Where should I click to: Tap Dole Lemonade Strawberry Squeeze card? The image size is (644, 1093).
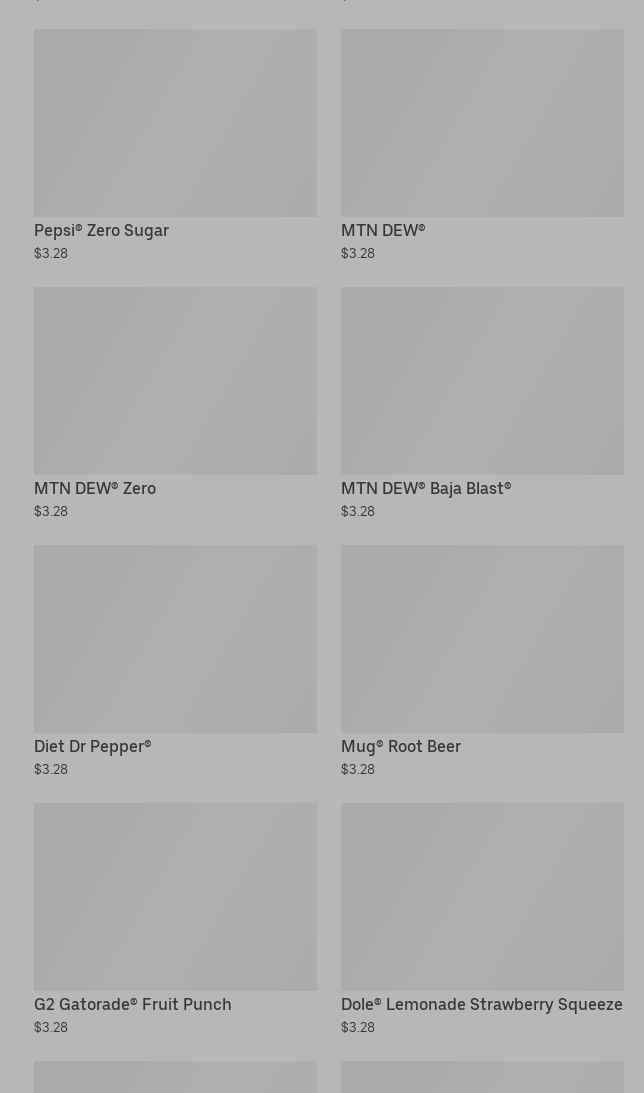[x=482, y=919]
